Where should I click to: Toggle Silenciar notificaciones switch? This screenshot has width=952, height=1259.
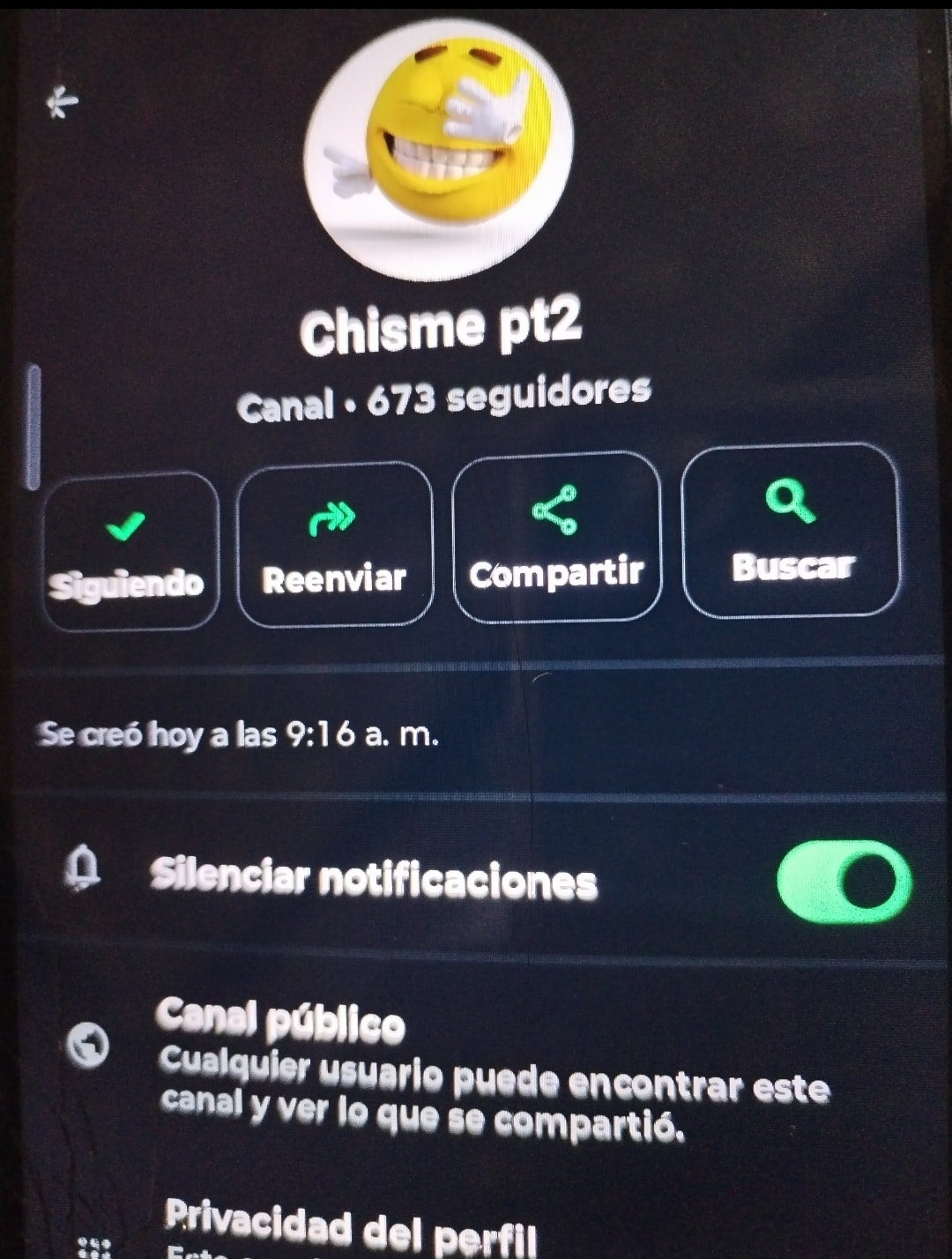pos(843,883)
